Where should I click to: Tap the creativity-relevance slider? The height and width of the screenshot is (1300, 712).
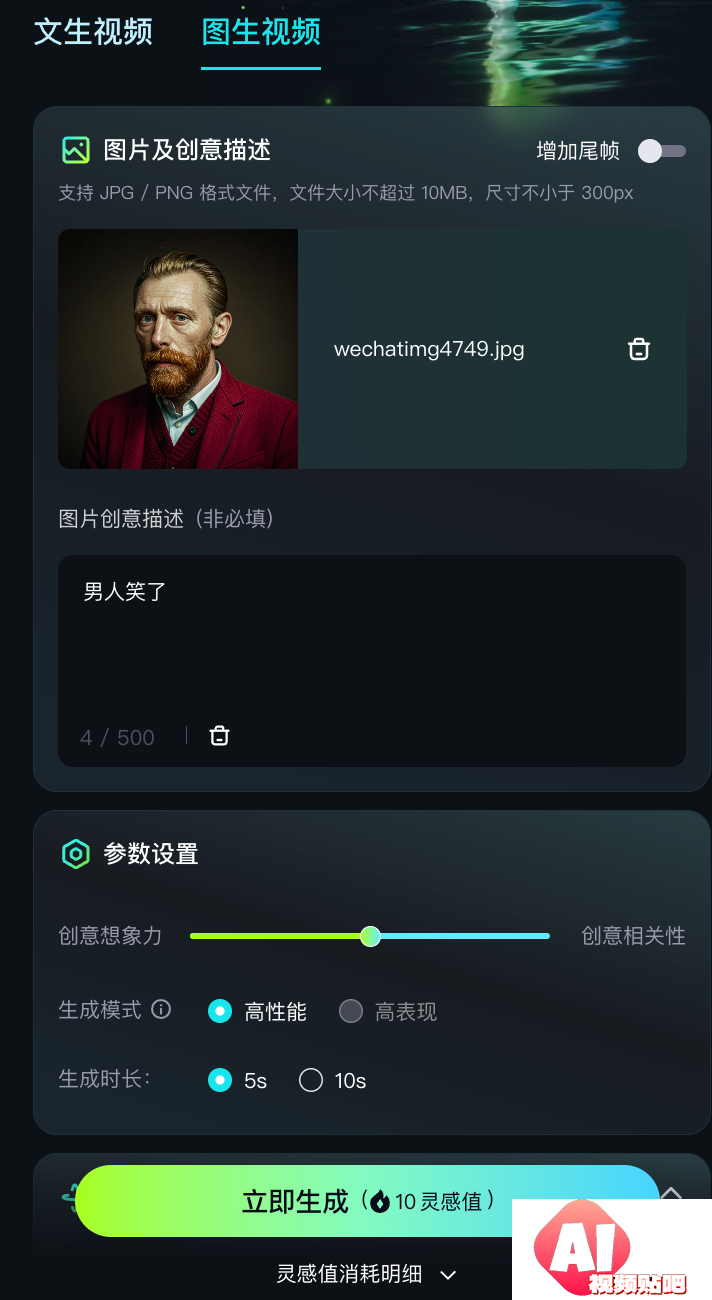[x=370, y=936]
